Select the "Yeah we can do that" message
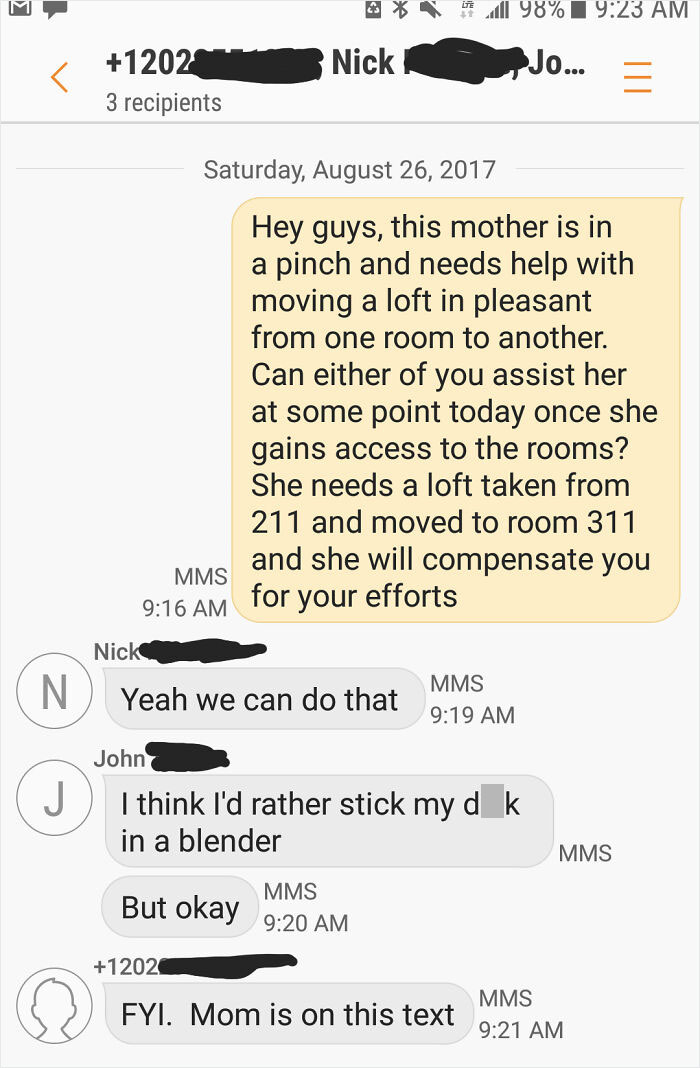 [x=260, y=699]
